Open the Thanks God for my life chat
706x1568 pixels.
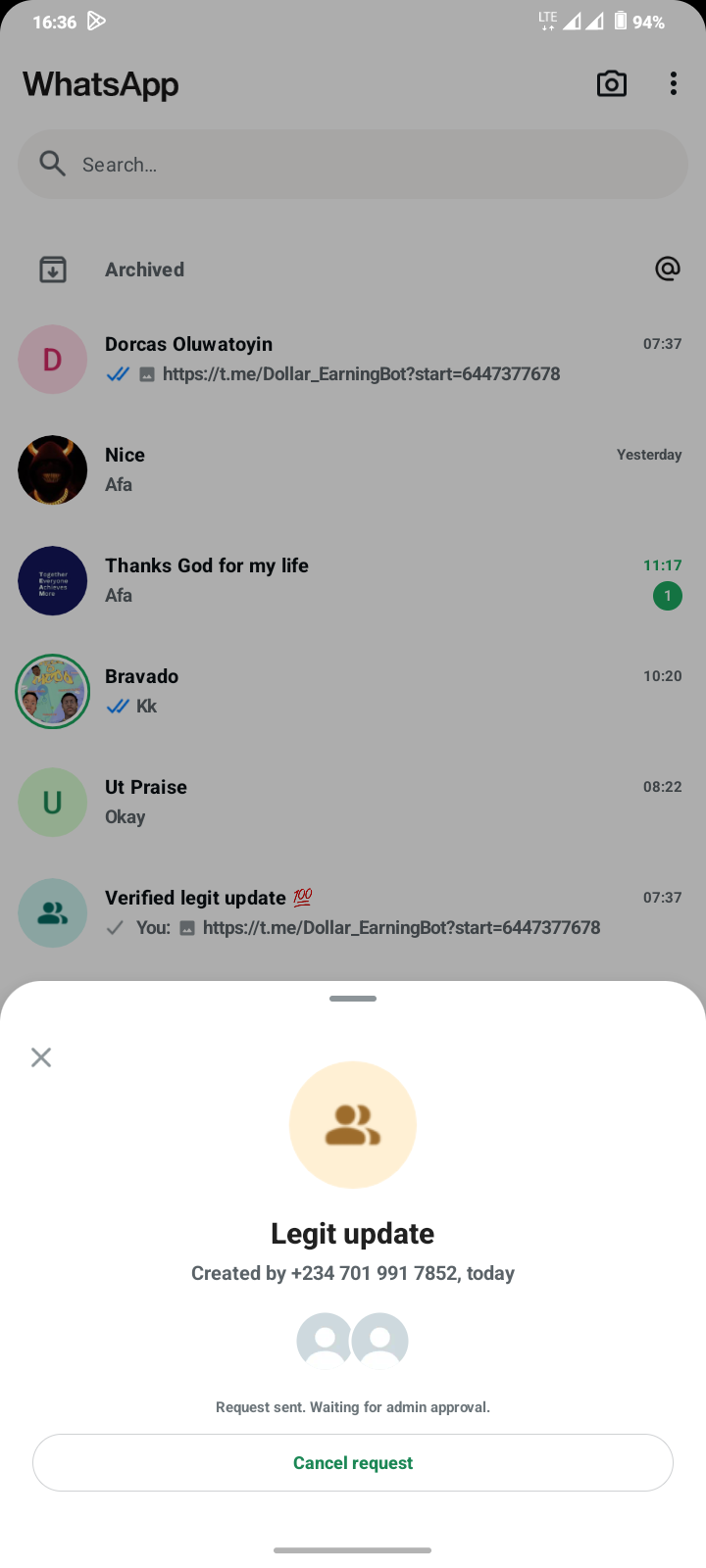coord(373,580)
